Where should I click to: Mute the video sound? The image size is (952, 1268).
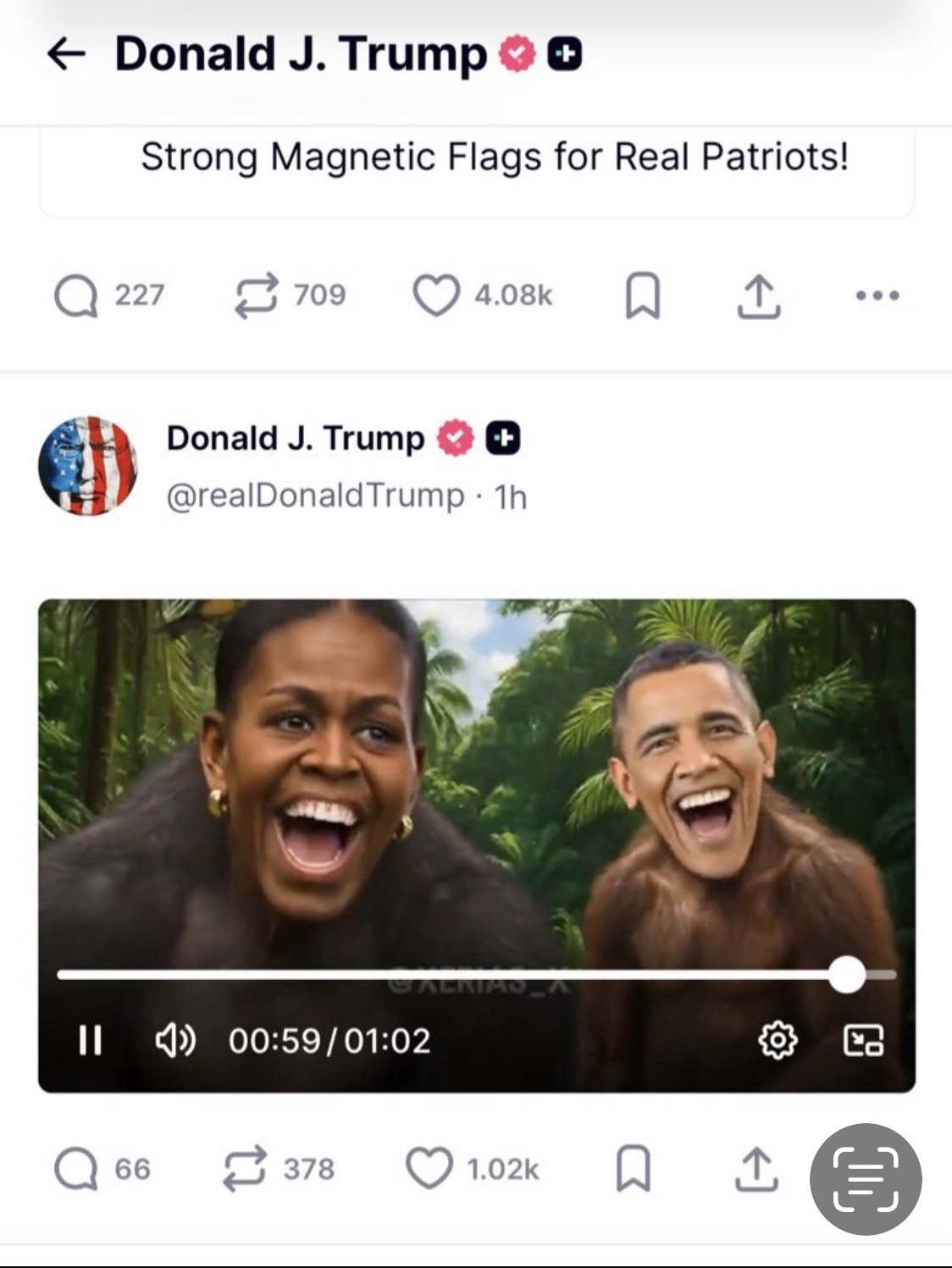175,1040
